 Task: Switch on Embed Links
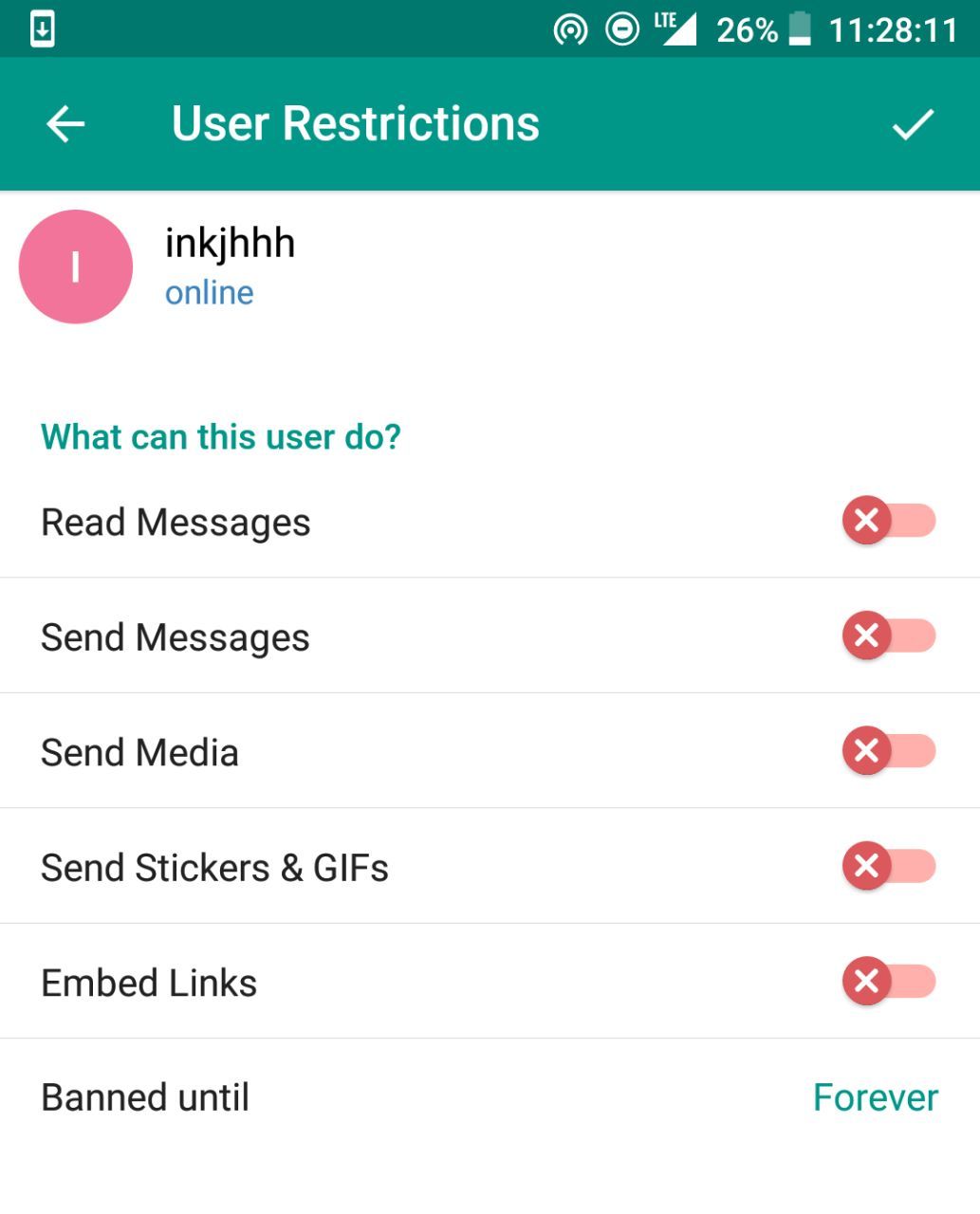coord(888,981)
